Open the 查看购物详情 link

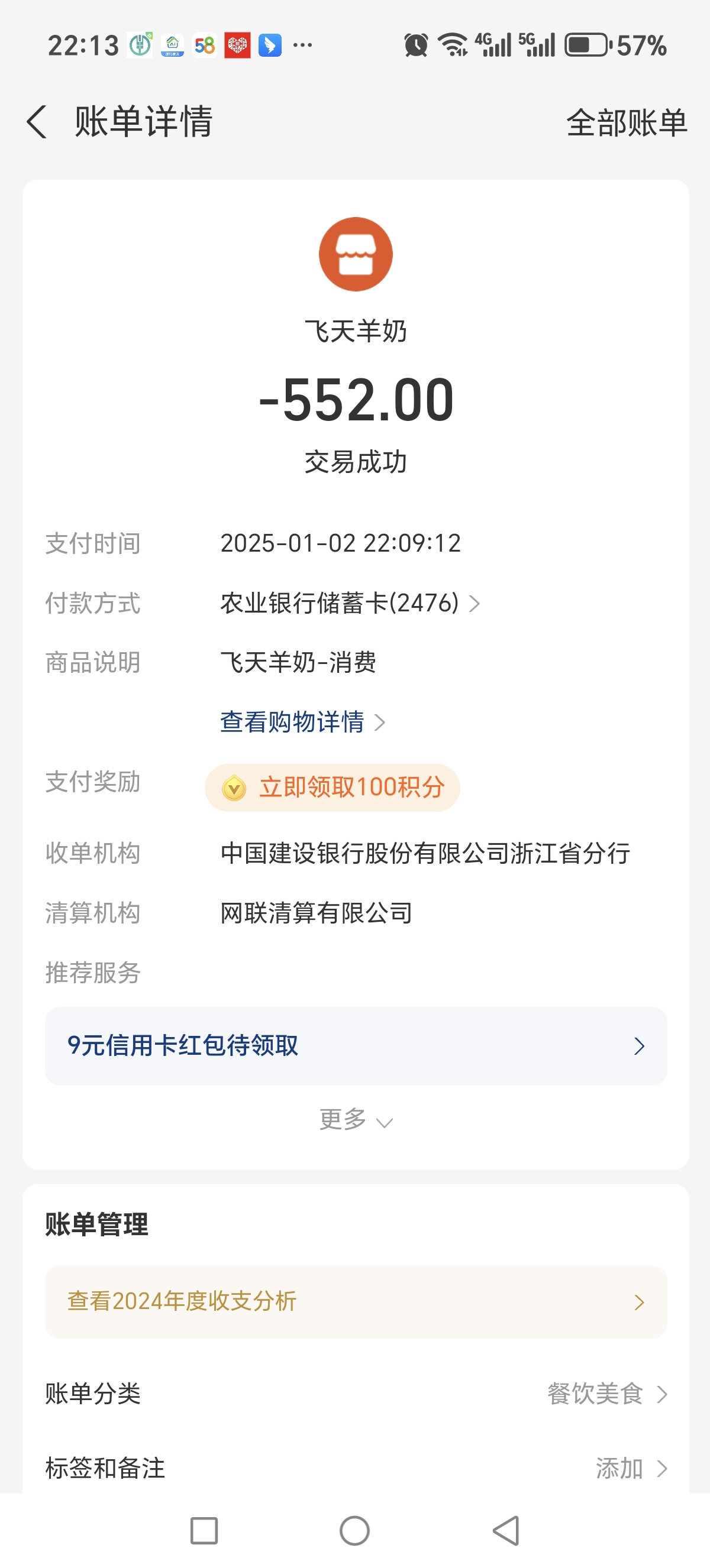[302, 722]
